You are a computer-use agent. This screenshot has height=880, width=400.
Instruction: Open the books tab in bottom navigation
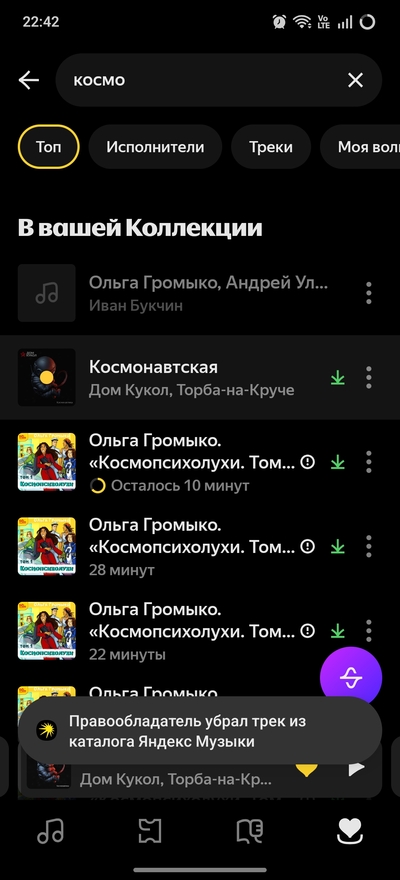[x=250, y=831]
